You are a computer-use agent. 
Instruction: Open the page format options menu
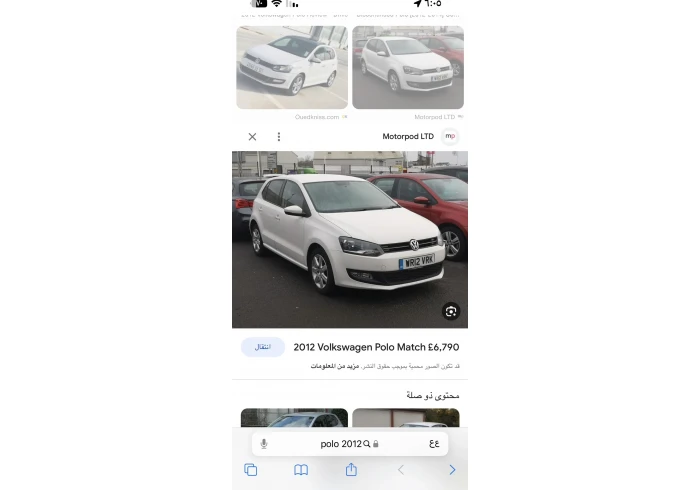point(434,443)
